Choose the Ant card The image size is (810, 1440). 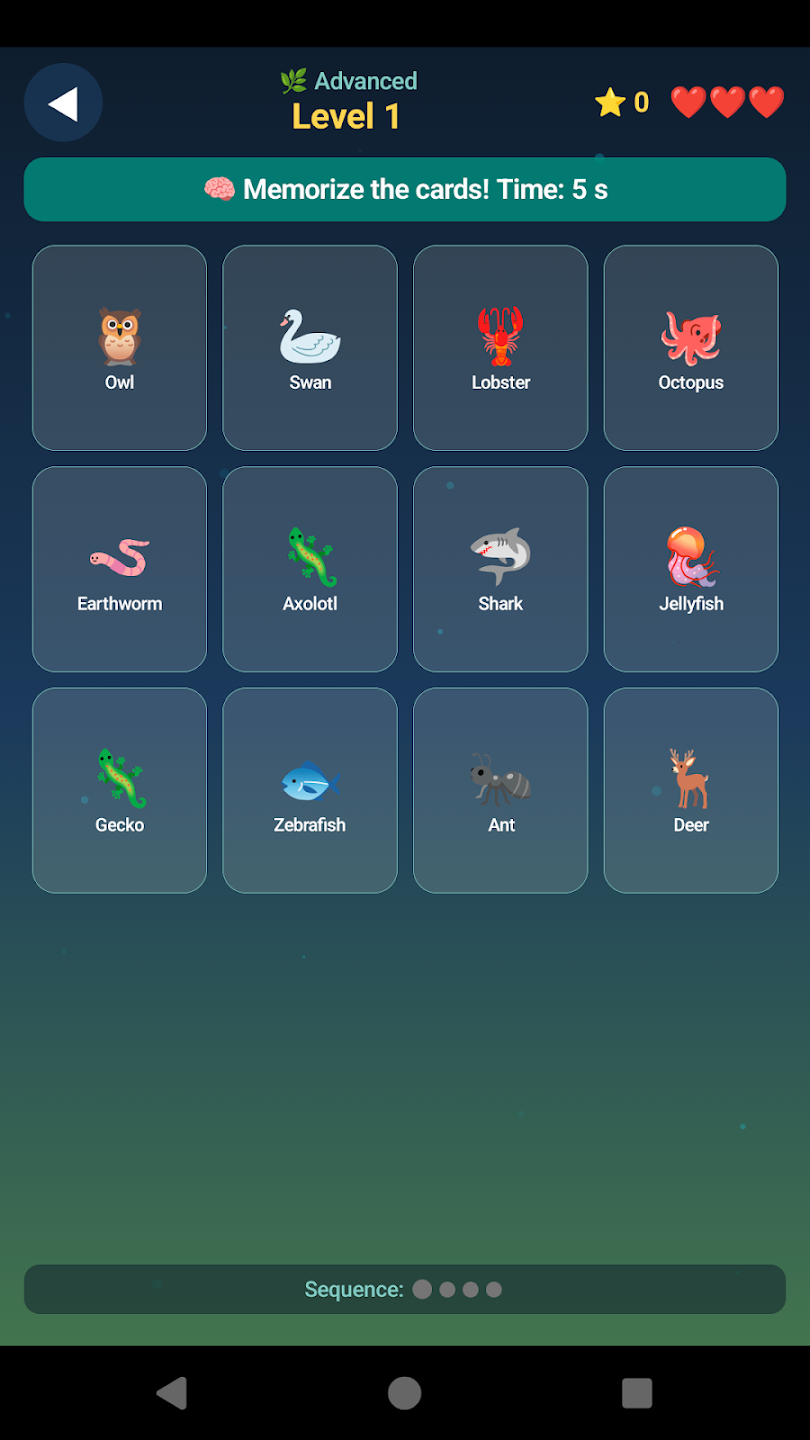500,790
